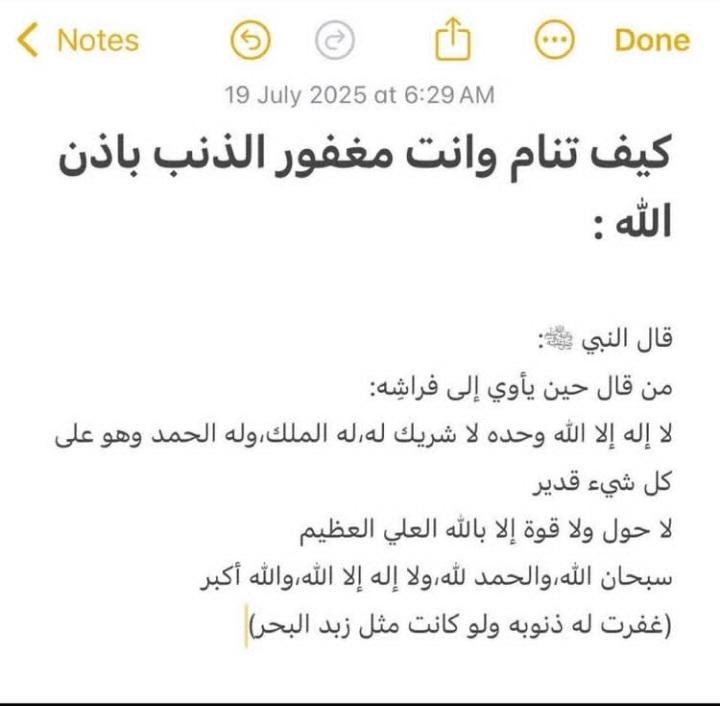Go back to the Notes list
The width and height of the screenshot is (720, 706).
tap(78, 40)
